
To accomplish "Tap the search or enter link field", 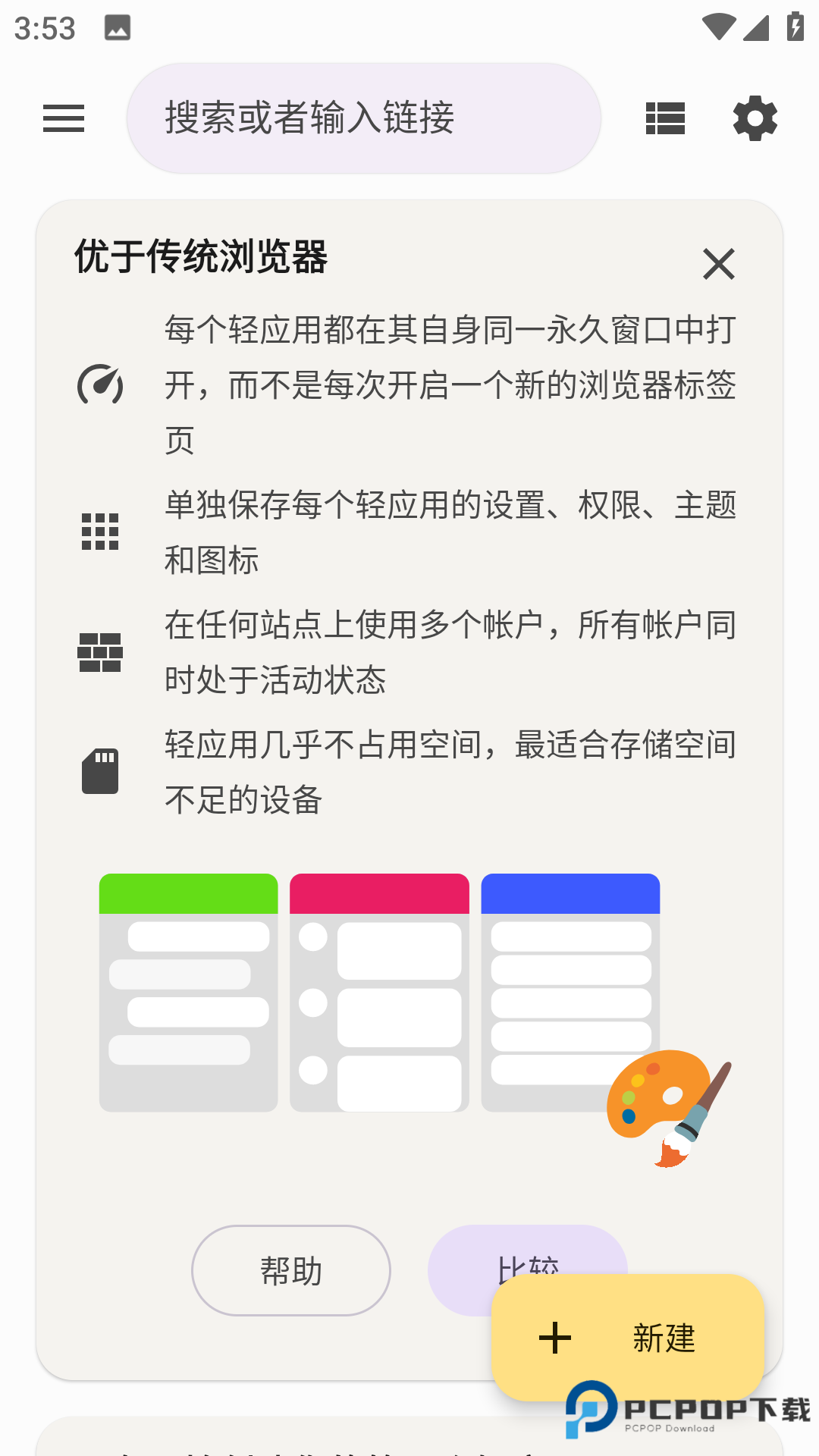I will click(x=364, y=118).
